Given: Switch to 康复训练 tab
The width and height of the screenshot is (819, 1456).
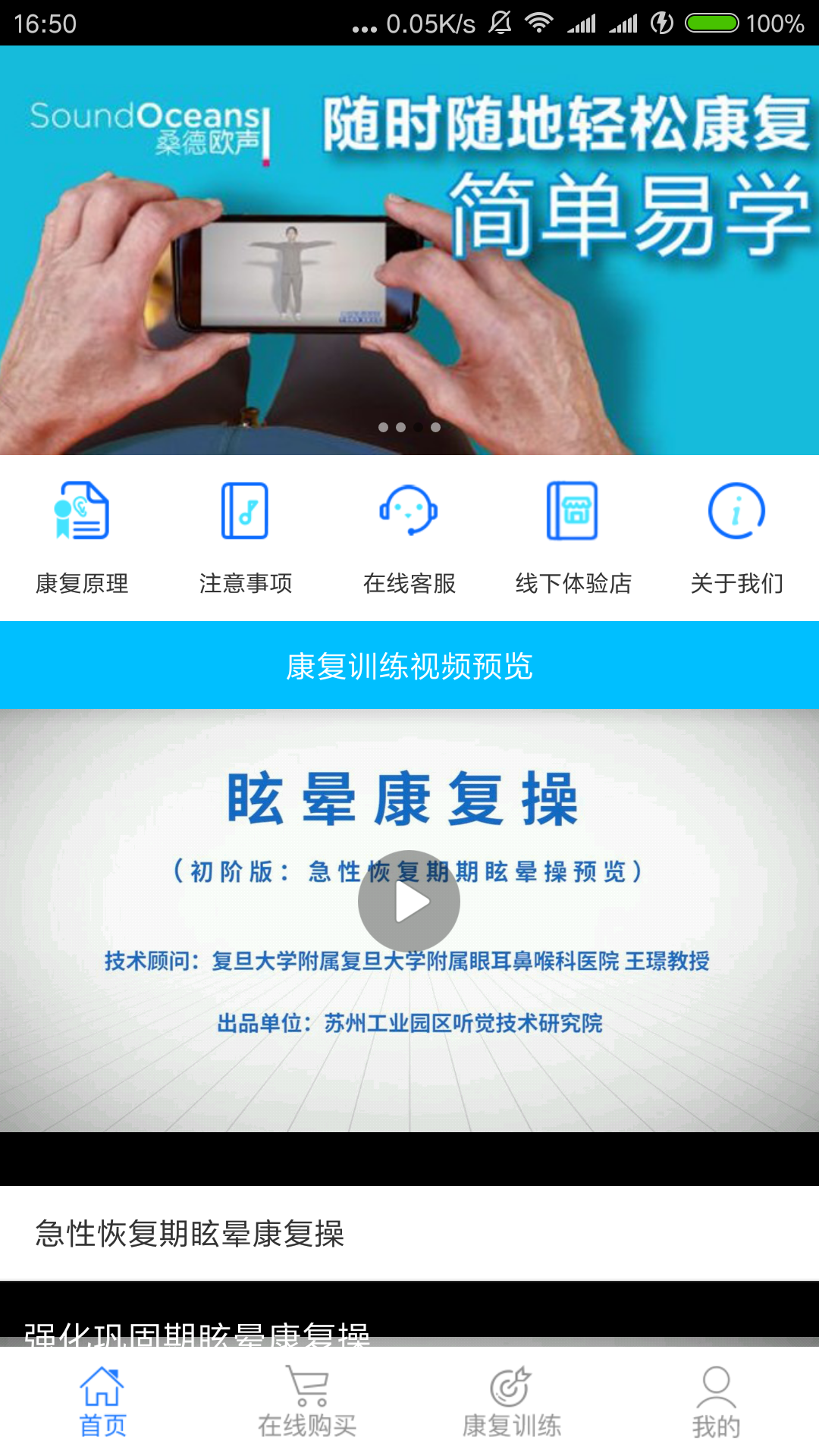Looking at the screenshot, I should 512,1401.
